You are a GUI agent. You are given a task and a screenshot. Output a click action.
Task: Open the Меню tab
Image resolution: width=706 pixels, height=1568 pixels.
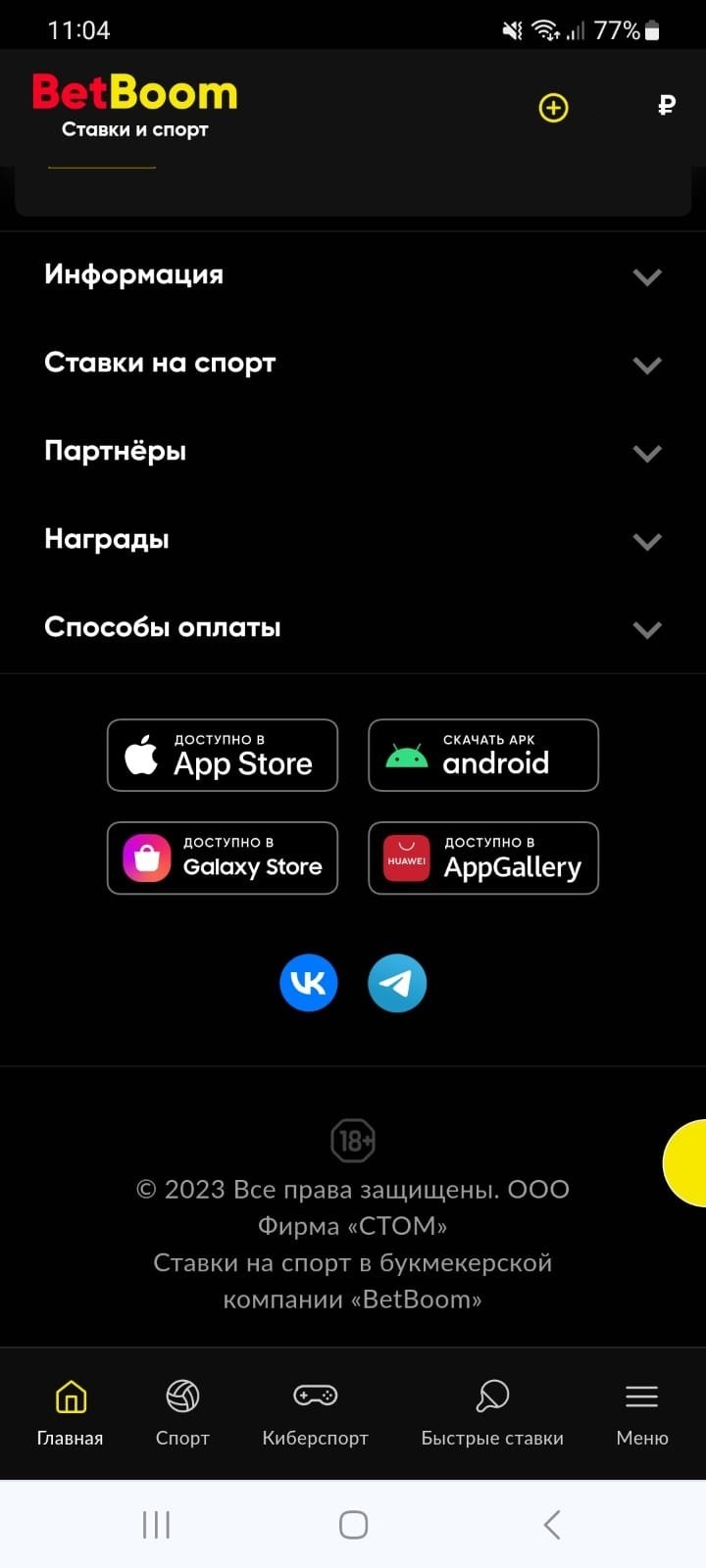tap(642, 1412)
